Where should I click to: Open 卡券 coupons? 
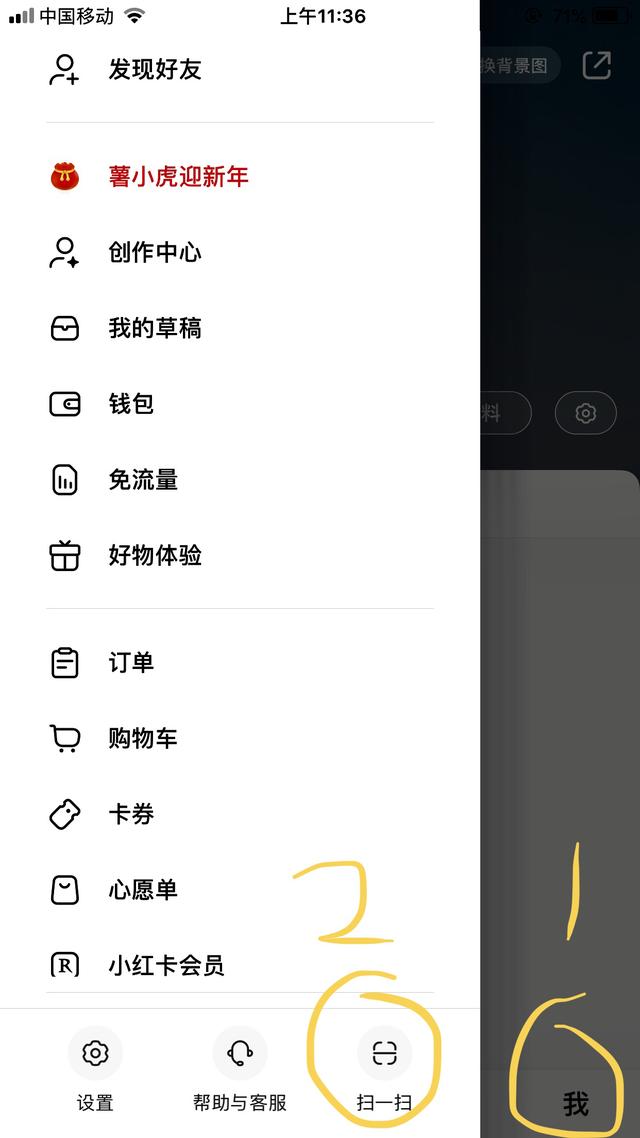pyautogui.click(x=131, y=814)
